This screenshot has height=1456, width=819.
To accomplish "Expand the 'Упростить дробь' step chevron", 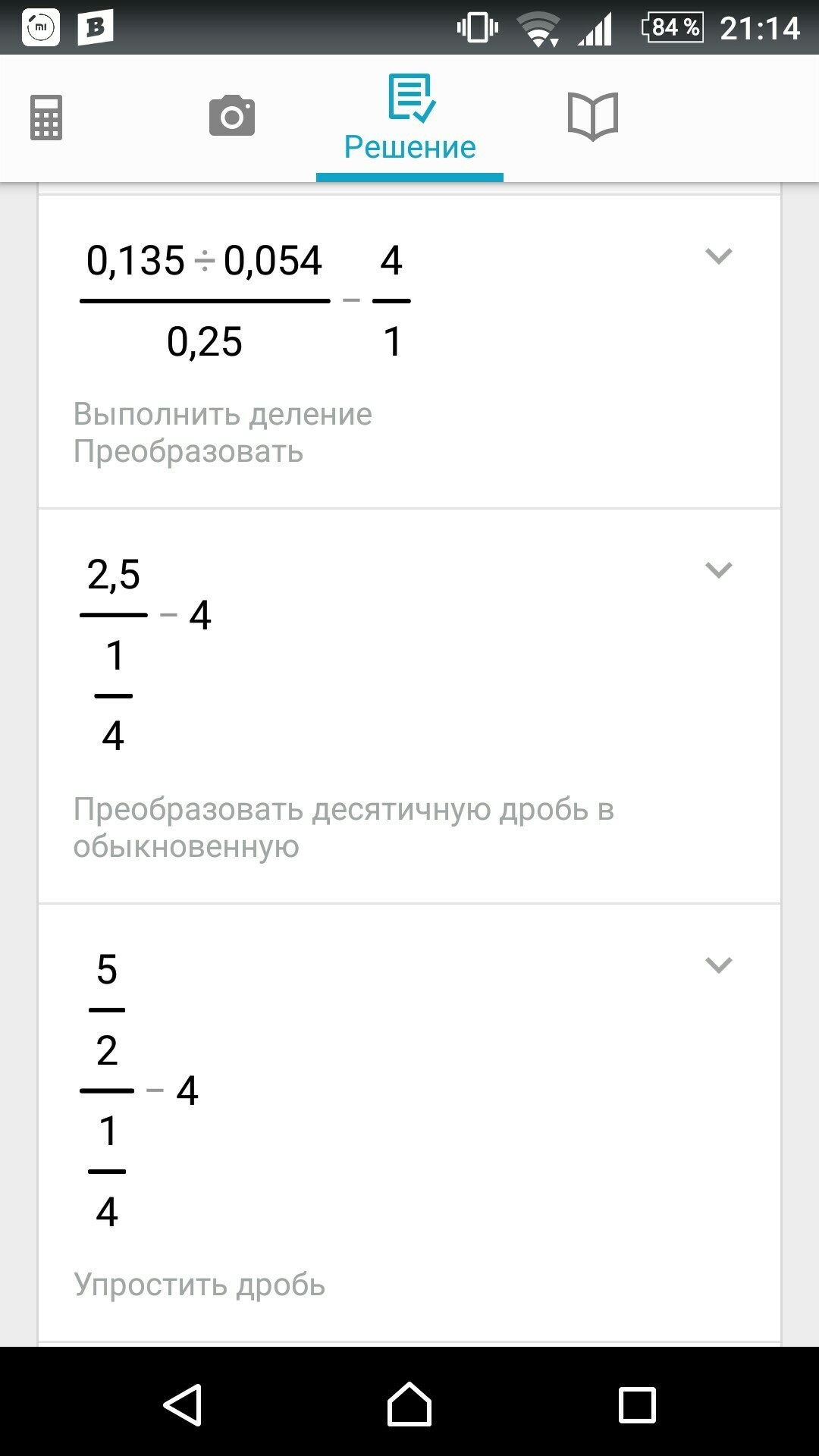I will pos(718,965).
